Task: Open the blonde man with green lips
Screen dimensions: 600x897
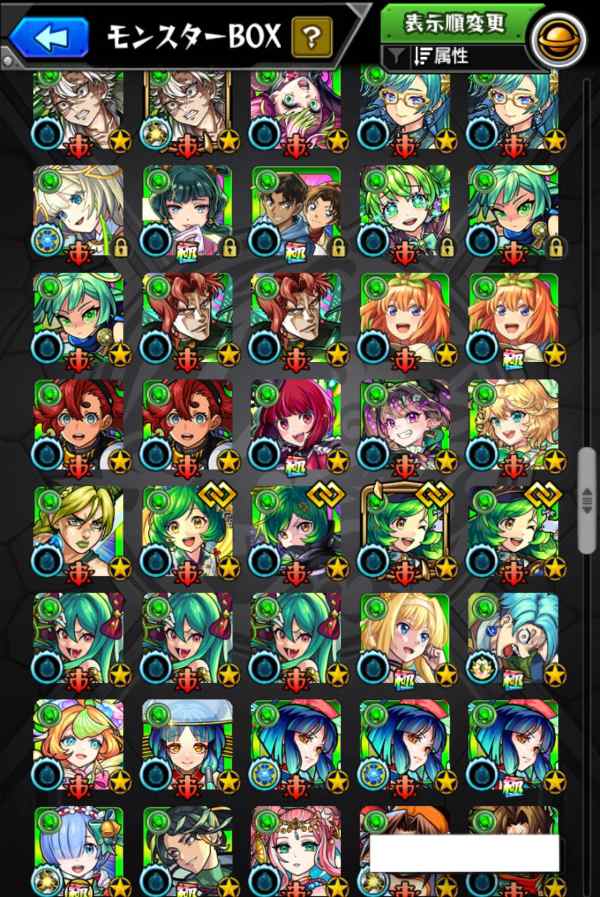Action: tap(78, 532)
